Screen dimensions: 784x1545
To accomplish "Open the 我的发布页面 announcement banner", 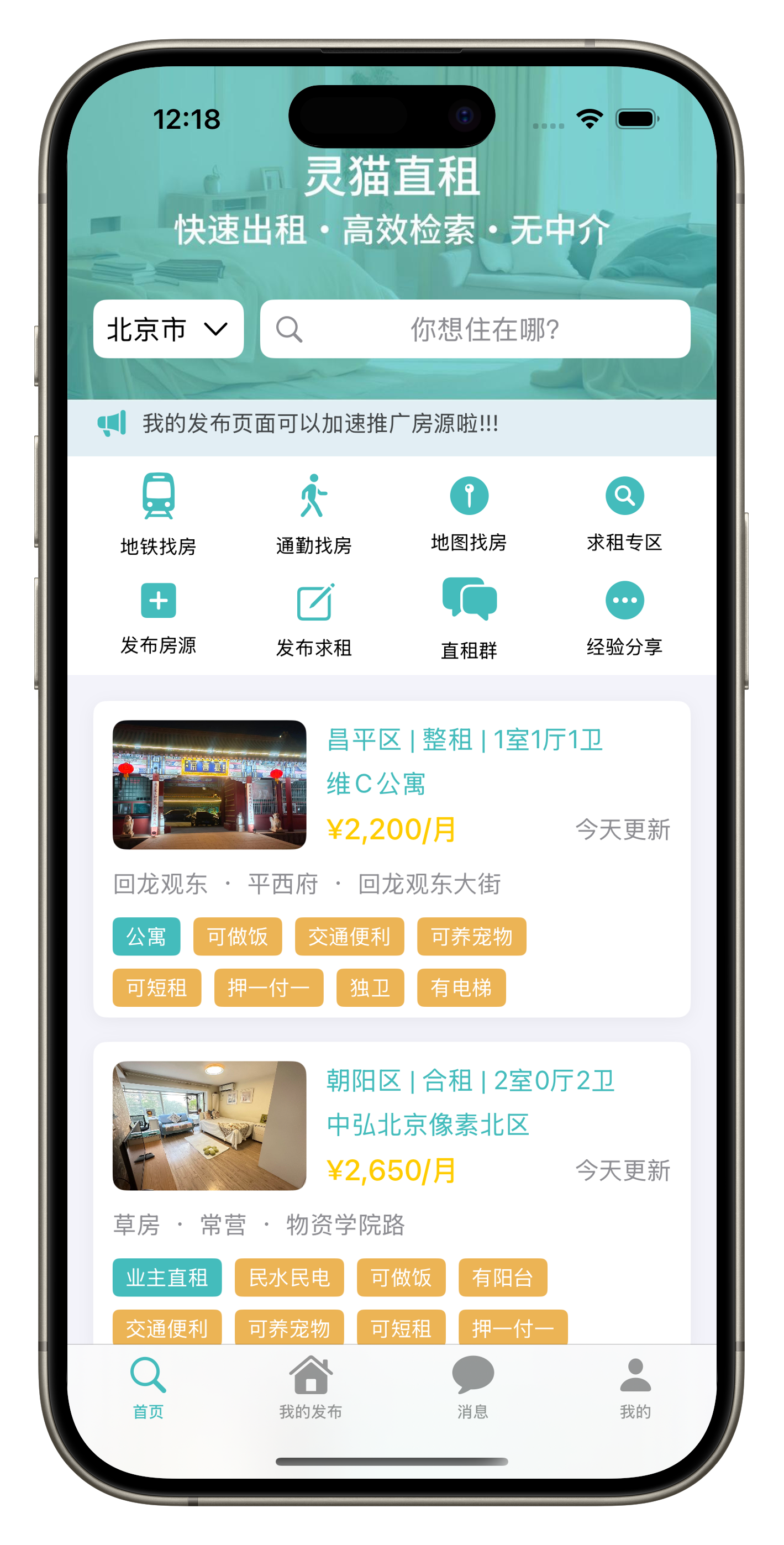I will point(320,423).
